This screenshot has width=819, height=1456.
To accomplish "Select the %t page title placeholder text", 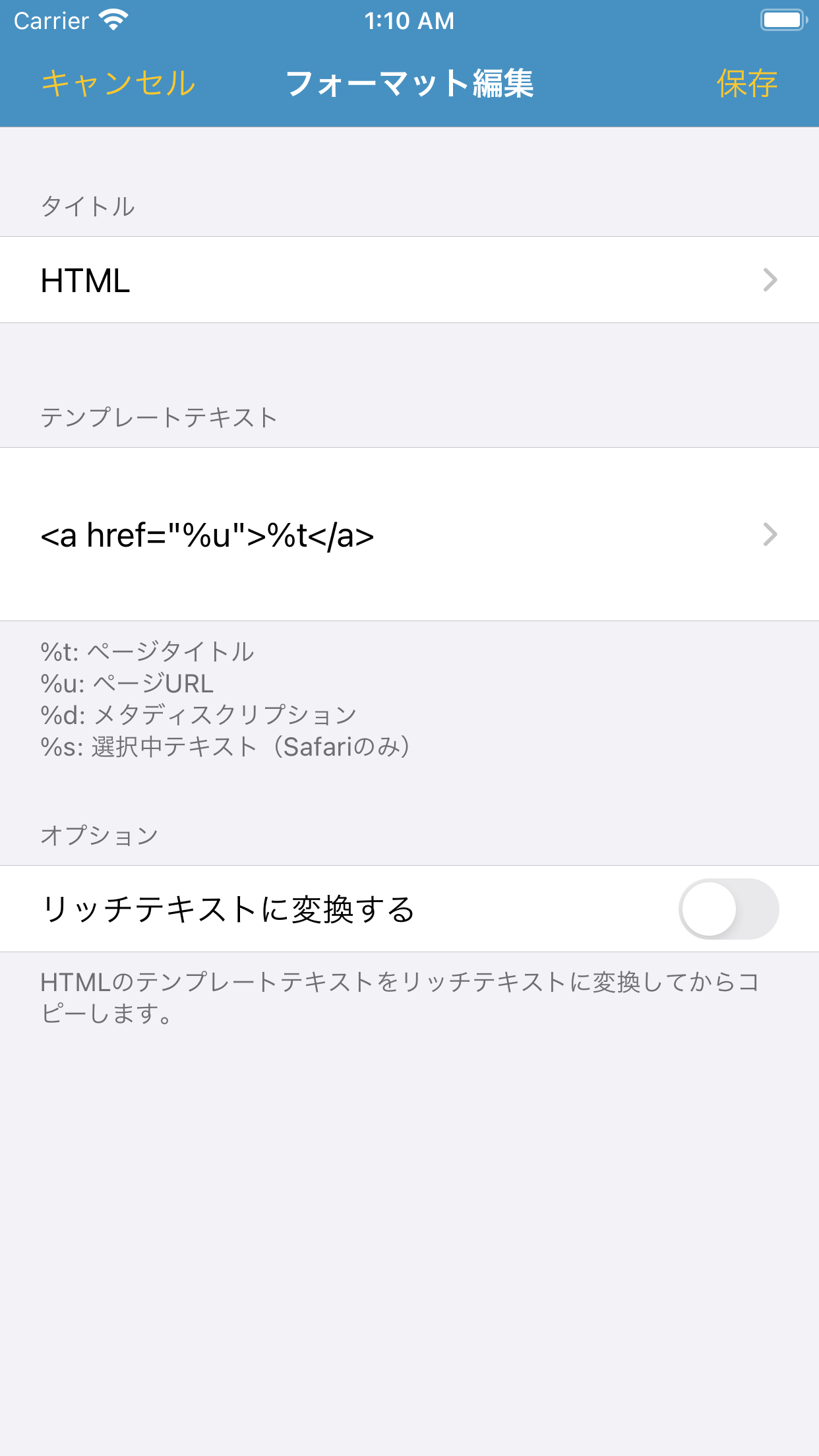I will pos(148,652).
